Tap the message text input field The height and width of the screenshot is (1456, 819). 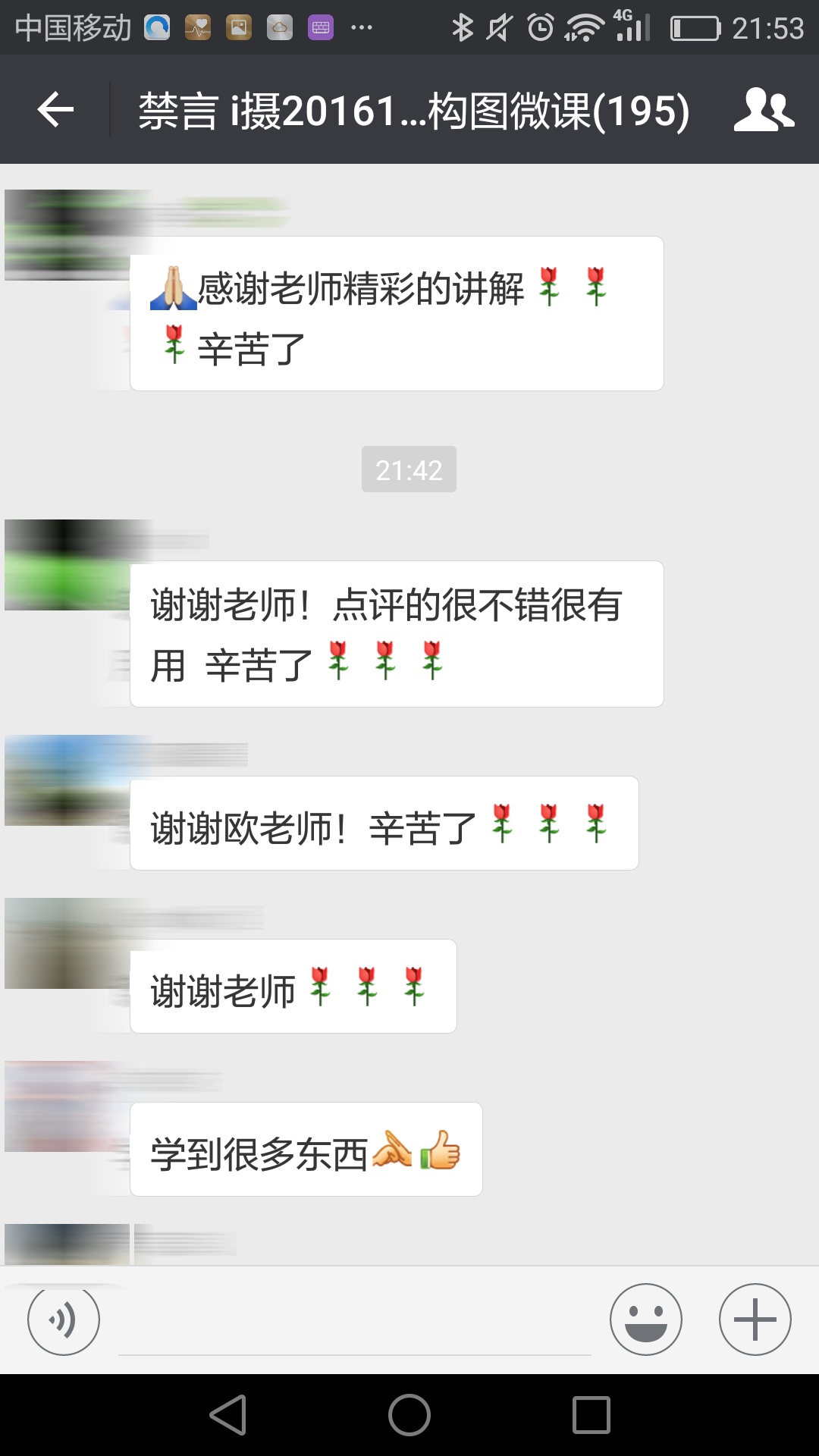tap(354, 1323)
